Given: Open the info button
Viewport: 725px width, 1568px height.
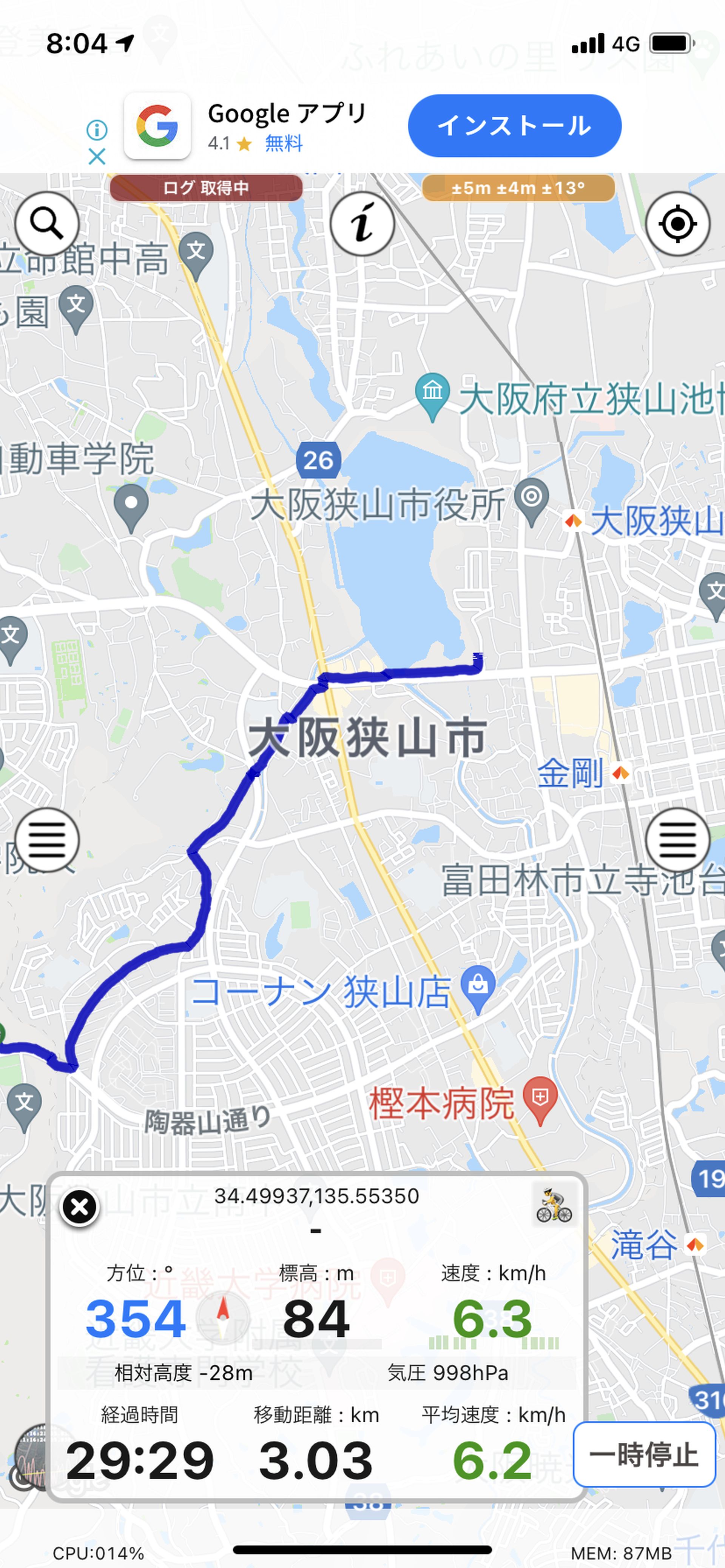Looking at the screenshot, I should click(x=362, y=224).
